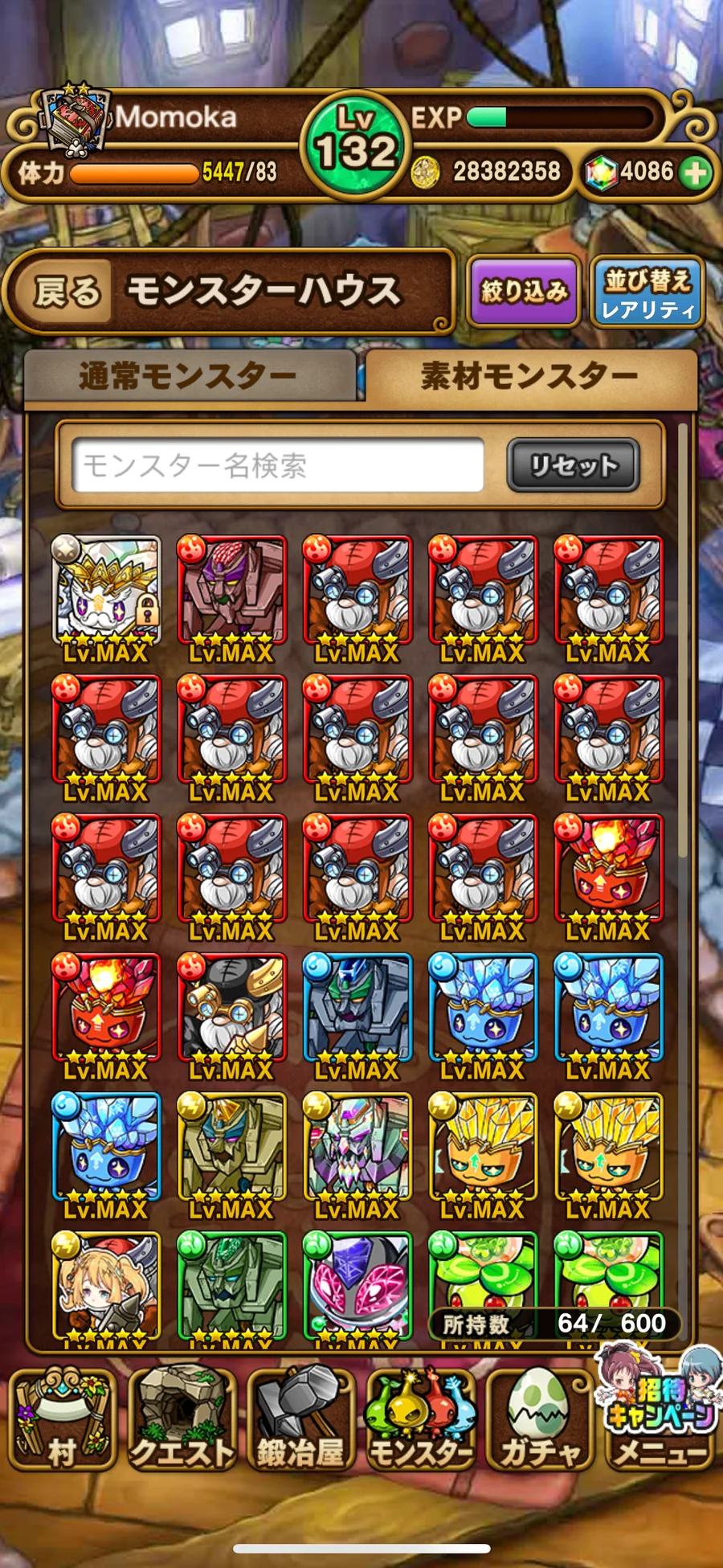This screenshot has width=723, height=1568.
Task: Select the blonde girl monster
Action: (106, 1288)
